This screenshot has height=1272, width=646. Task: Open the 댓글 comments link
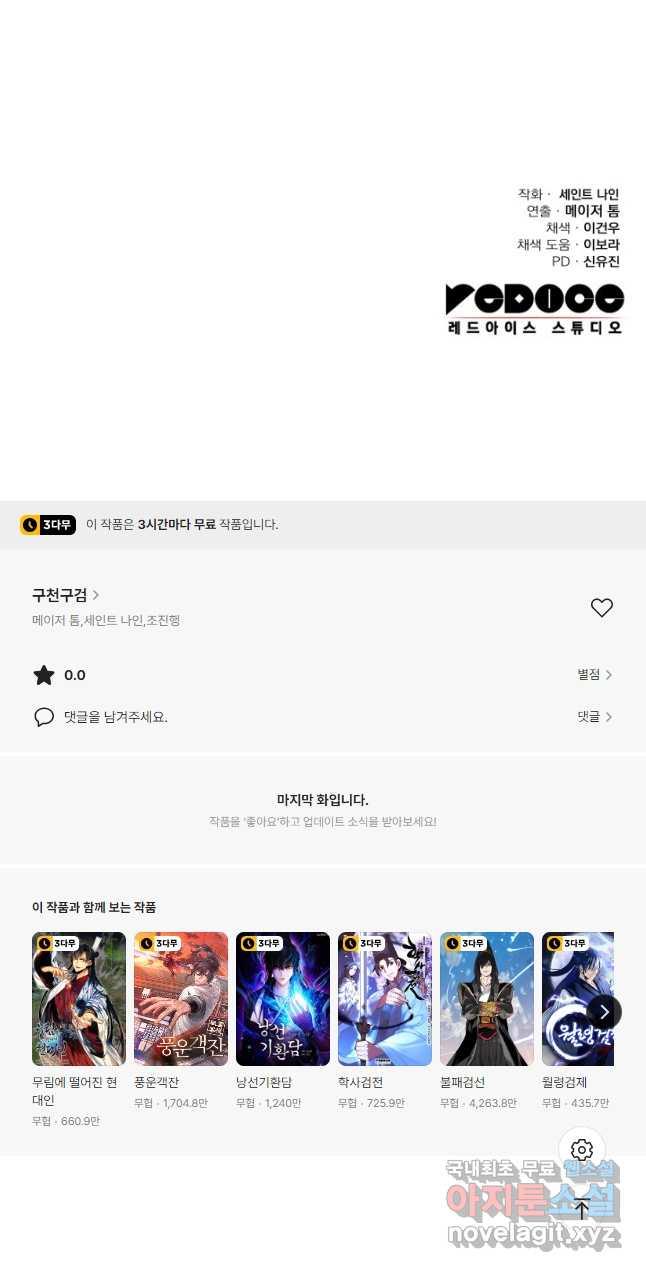pyautogui.click(x=594, y=717)
